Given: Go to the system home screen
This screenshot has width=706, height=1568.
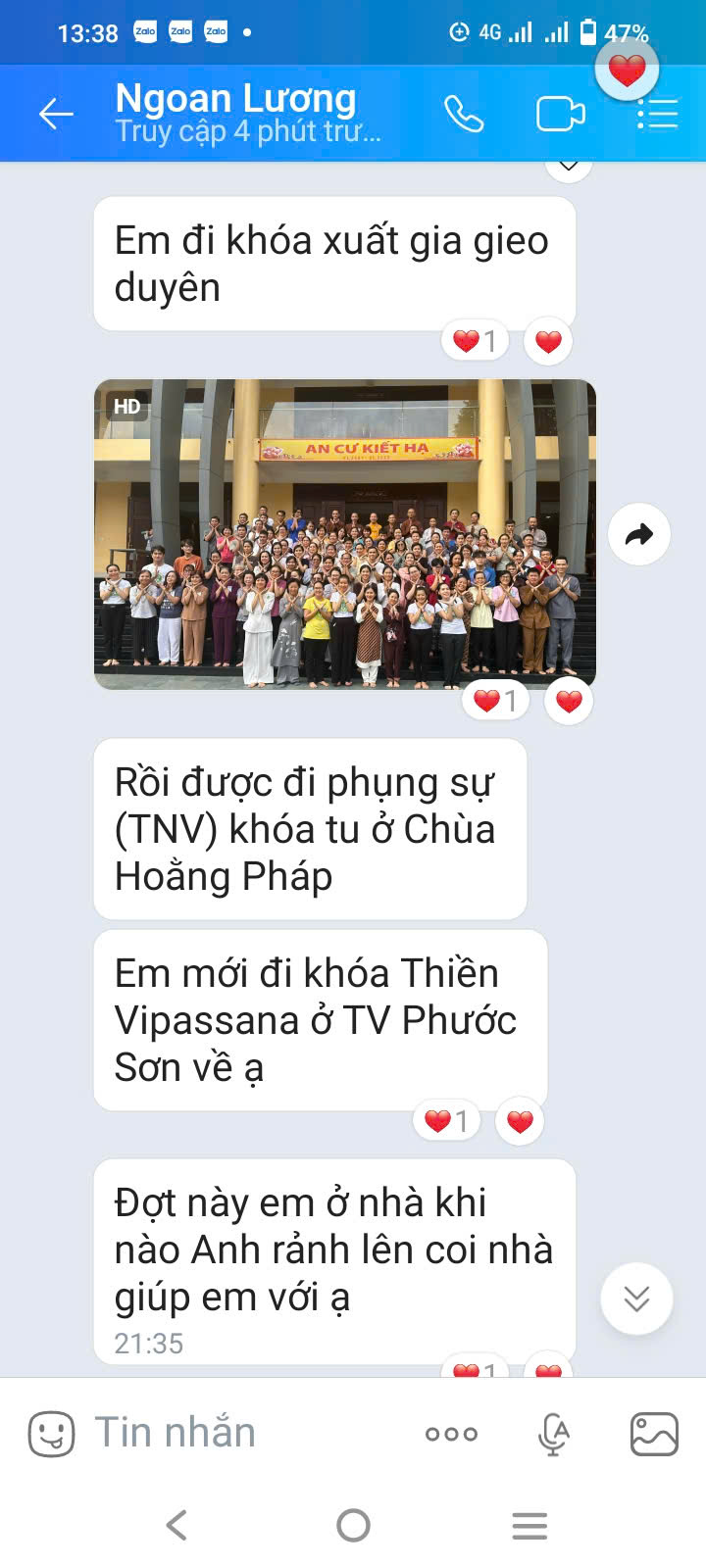Looking at the screenshot, I should (353, 1525).
